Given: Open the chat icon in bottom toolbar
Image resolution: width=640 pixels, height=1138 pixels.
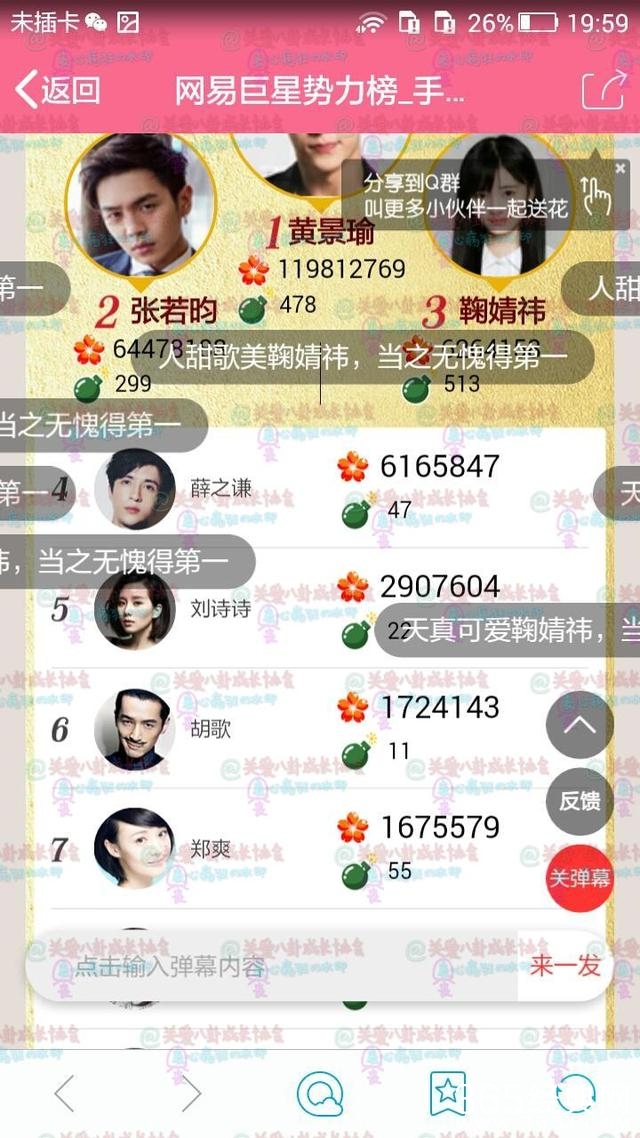Looking at the screenshot, I should [x=320, y=1094].
